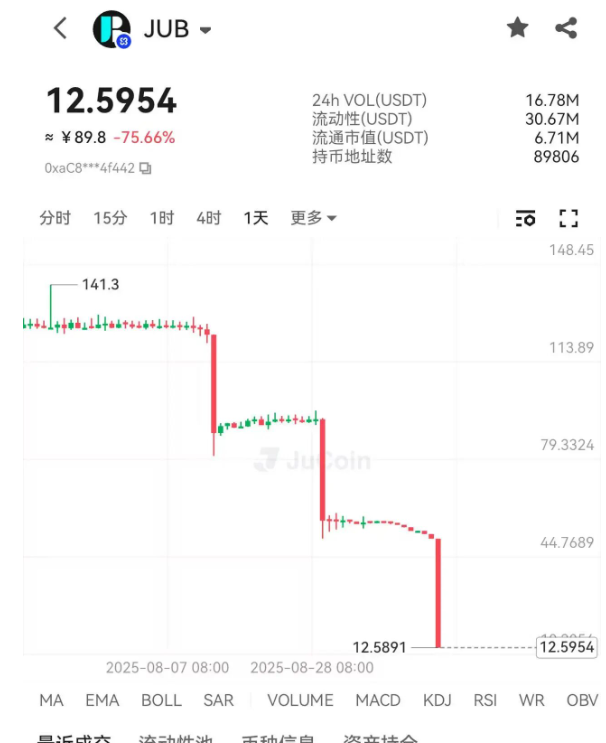Viewport: 606px width, 743px height.
Task: Choose the 4时 chart interval
Action: [x=208, y=218]
